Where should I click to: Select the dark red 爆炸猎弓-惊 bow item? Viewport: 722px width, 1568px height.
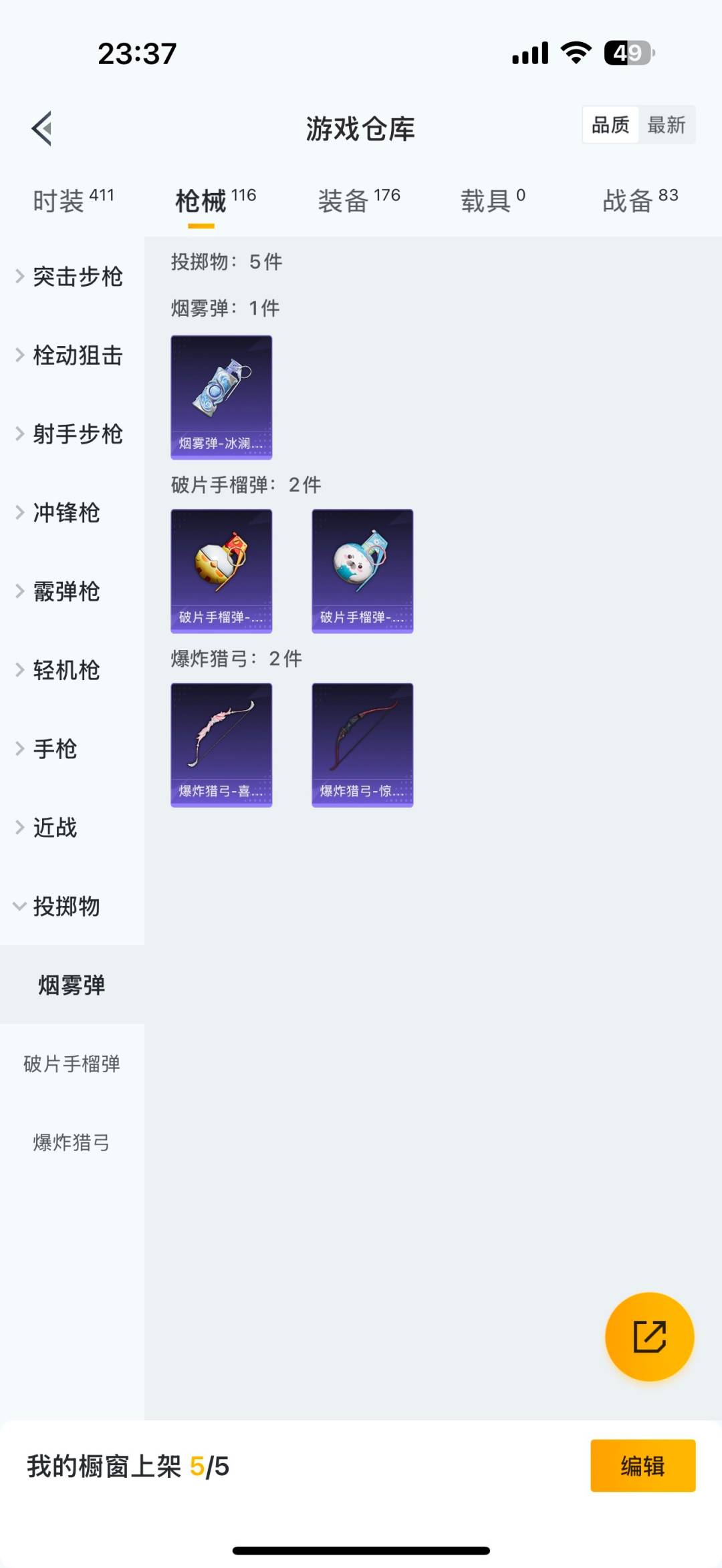coord(362,745)
